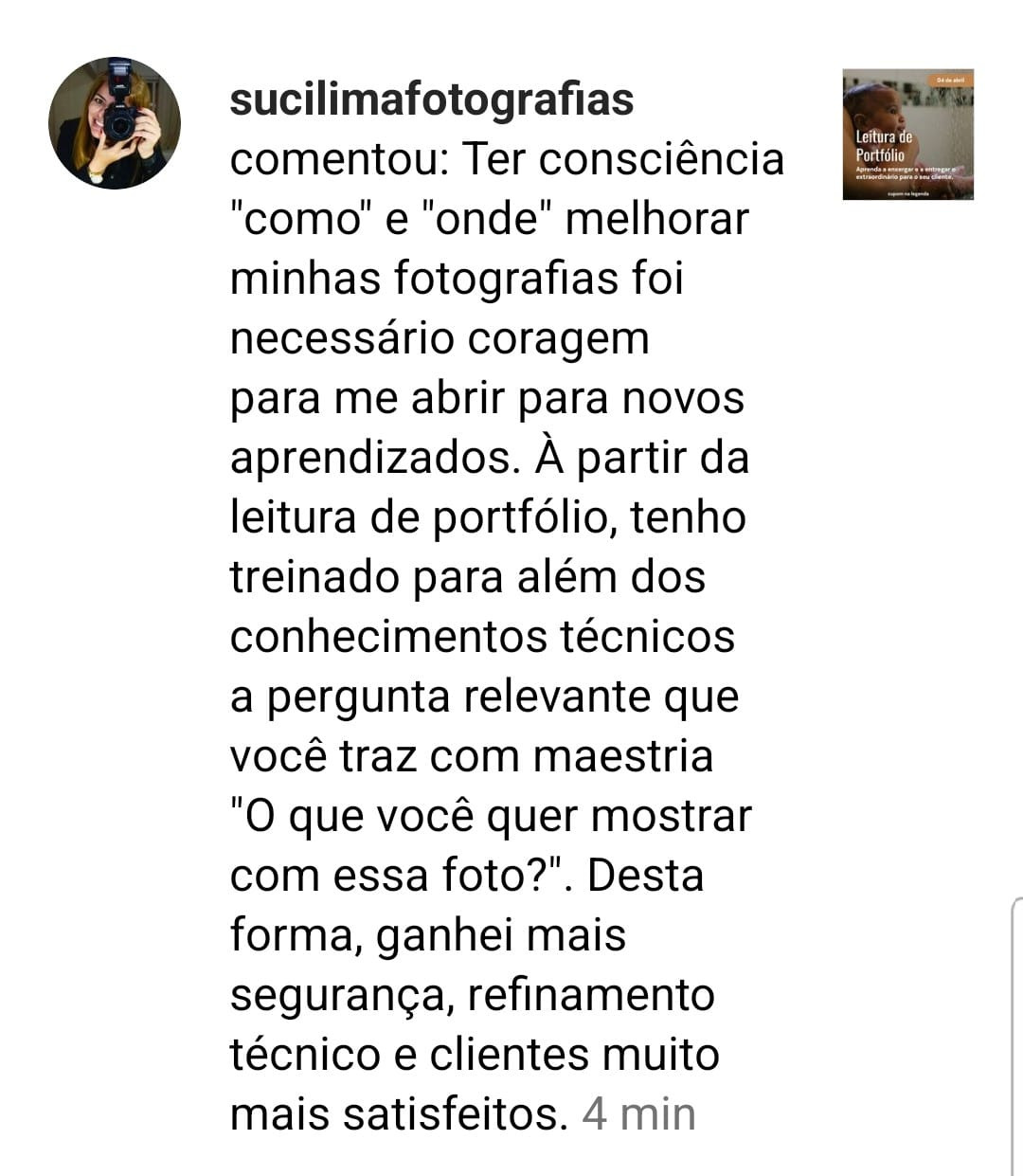The width and height of the screenshot is (1023, 1176).
Task: Open sucilimafotografias profile picture
Action: pyautogui.click(x=115, y=123)
